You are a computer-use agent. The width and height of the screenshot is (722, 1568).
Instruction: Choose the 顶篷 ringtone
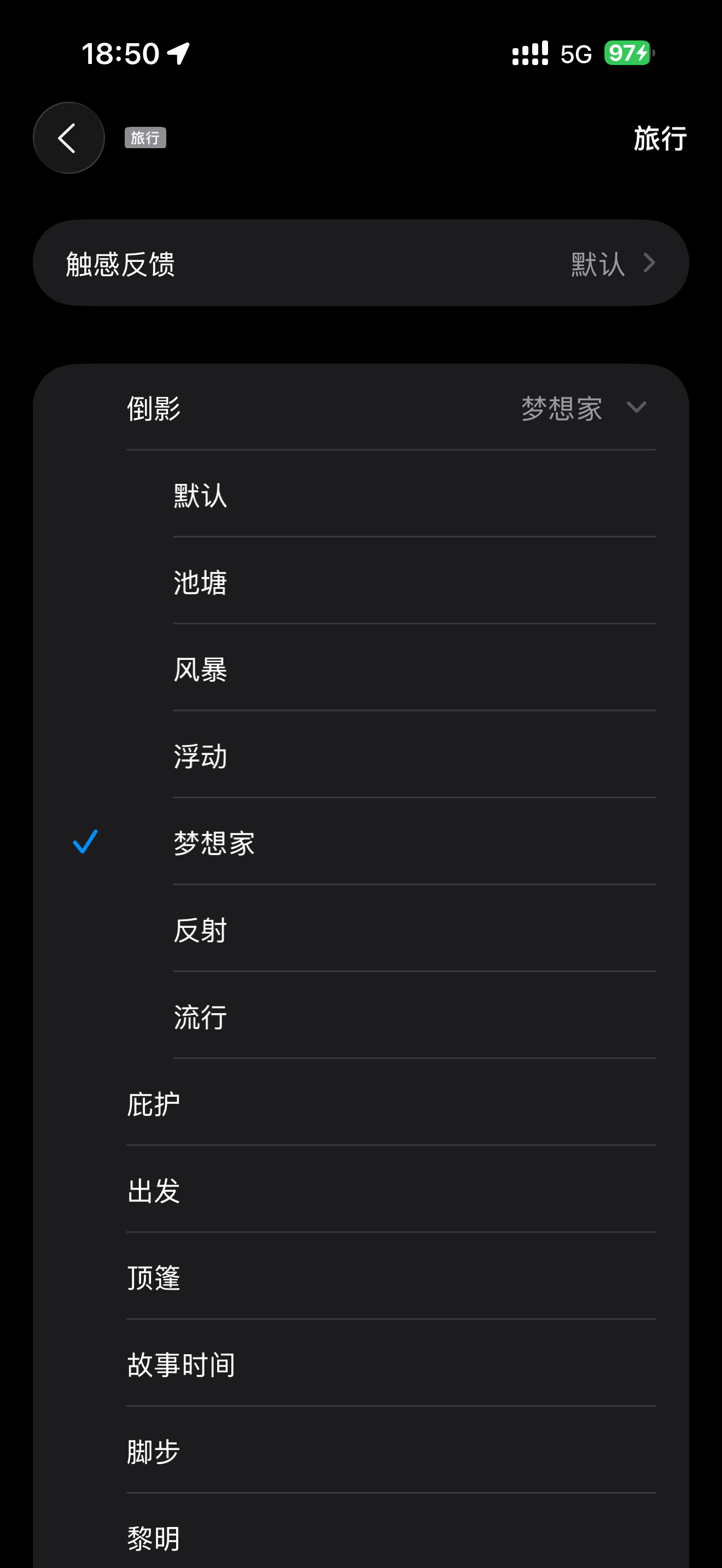[x=361, y=1277]
